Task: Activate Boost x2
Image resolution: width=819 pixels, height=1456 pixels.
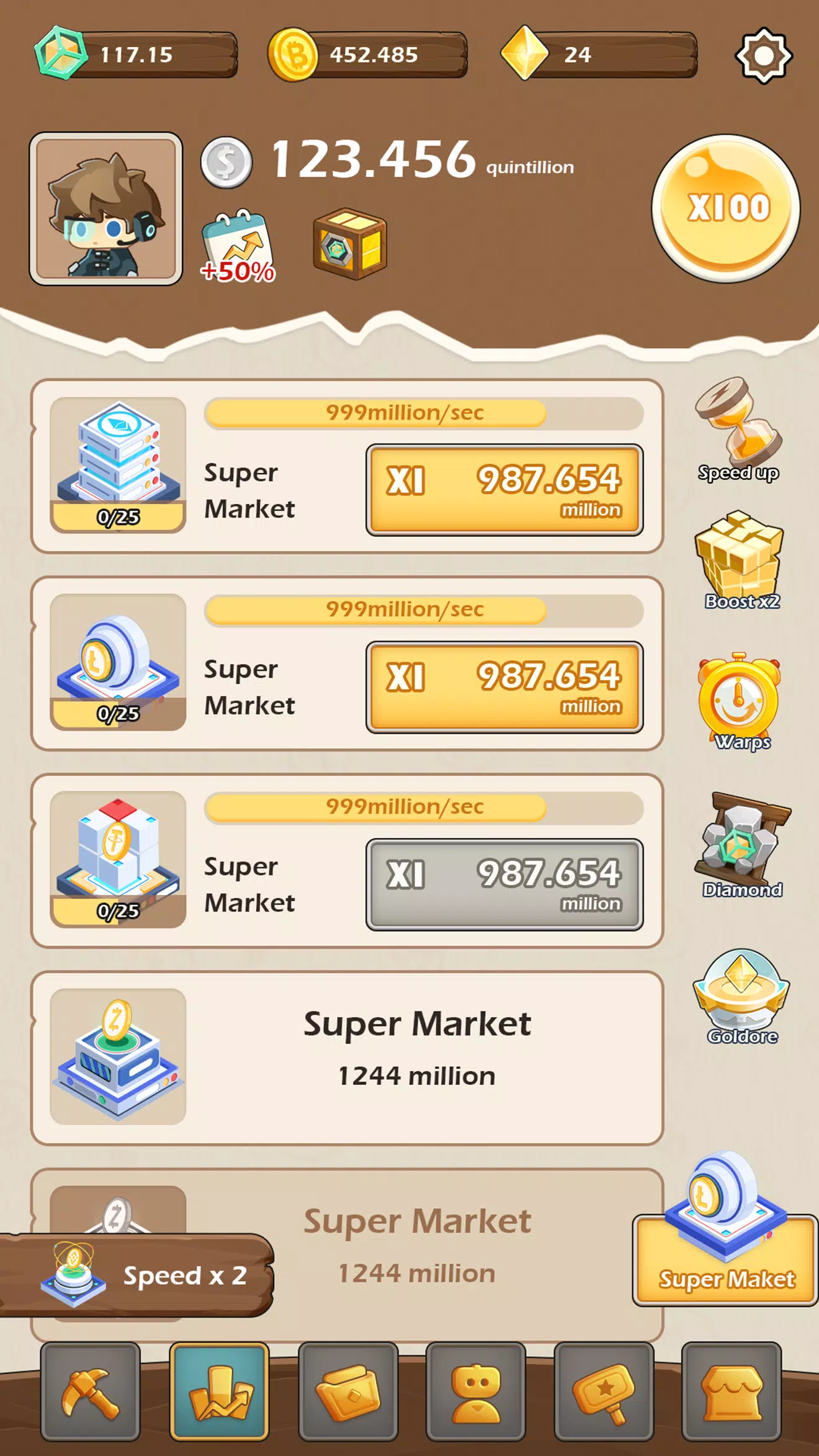Action: pos(740,560)
